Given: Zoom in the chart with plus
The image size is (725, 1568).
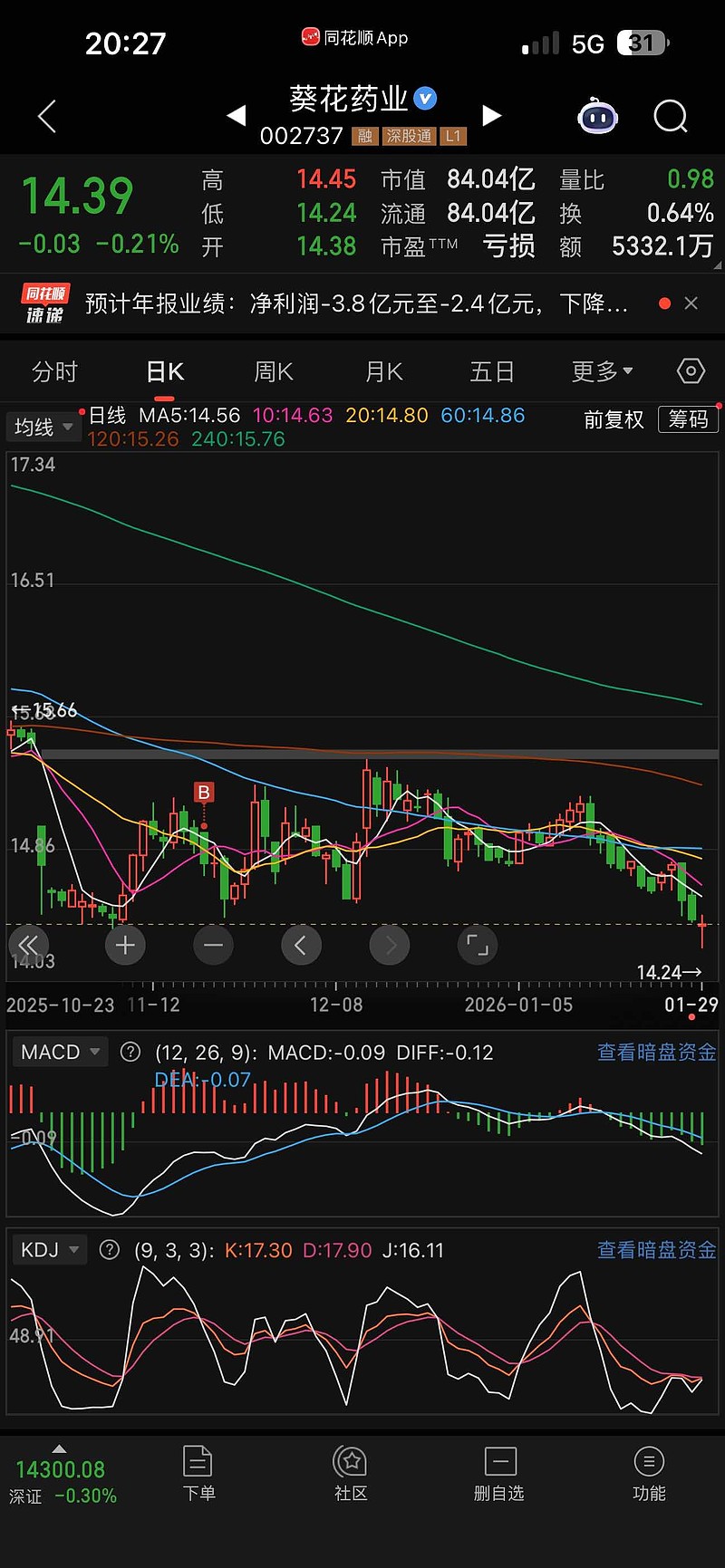Looking at the screenshot, I should pos(125,946).
